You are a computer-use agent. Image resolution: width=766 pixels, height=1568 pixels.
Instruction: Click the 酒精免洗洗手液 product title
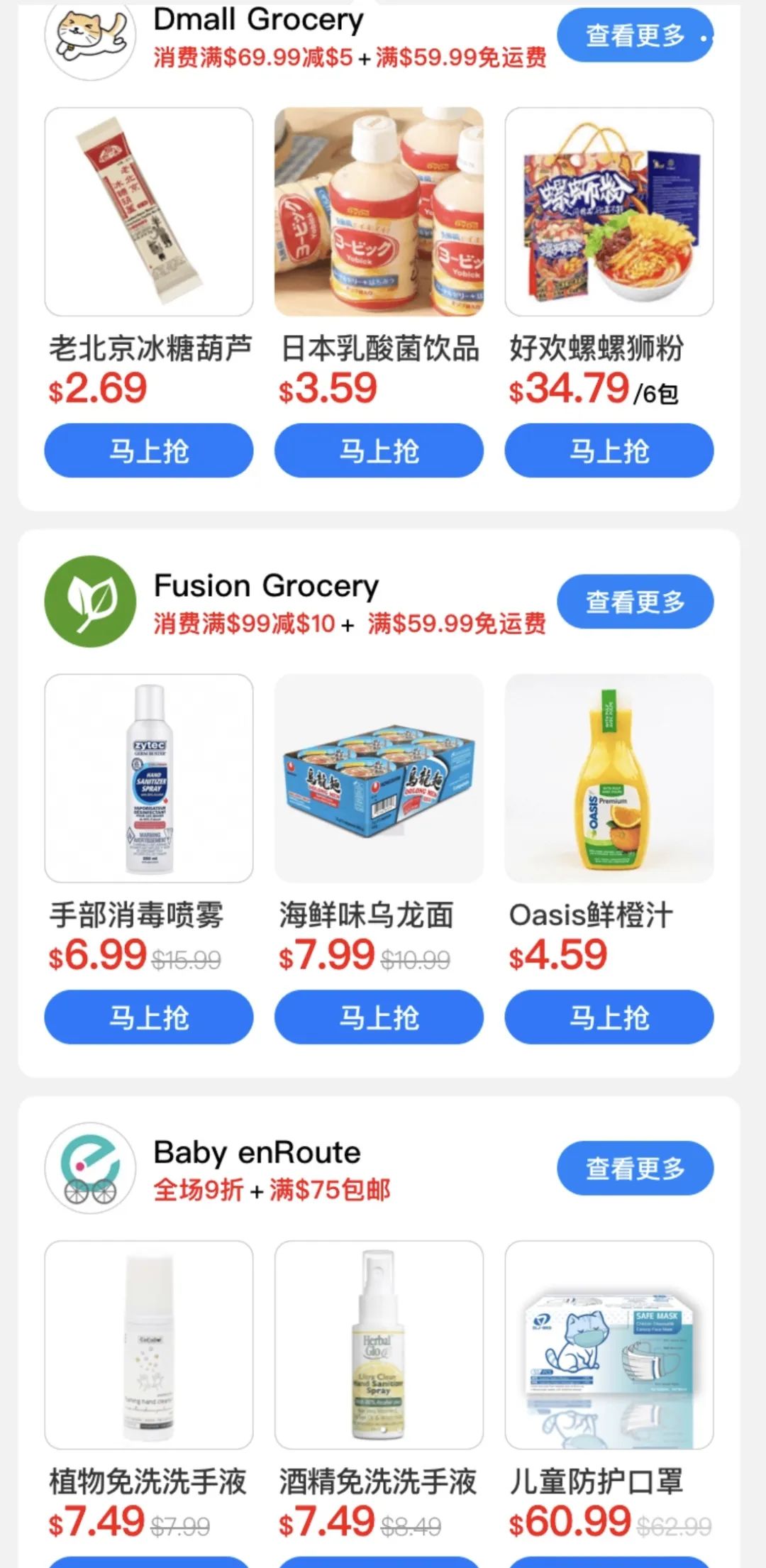[379, 1480]
